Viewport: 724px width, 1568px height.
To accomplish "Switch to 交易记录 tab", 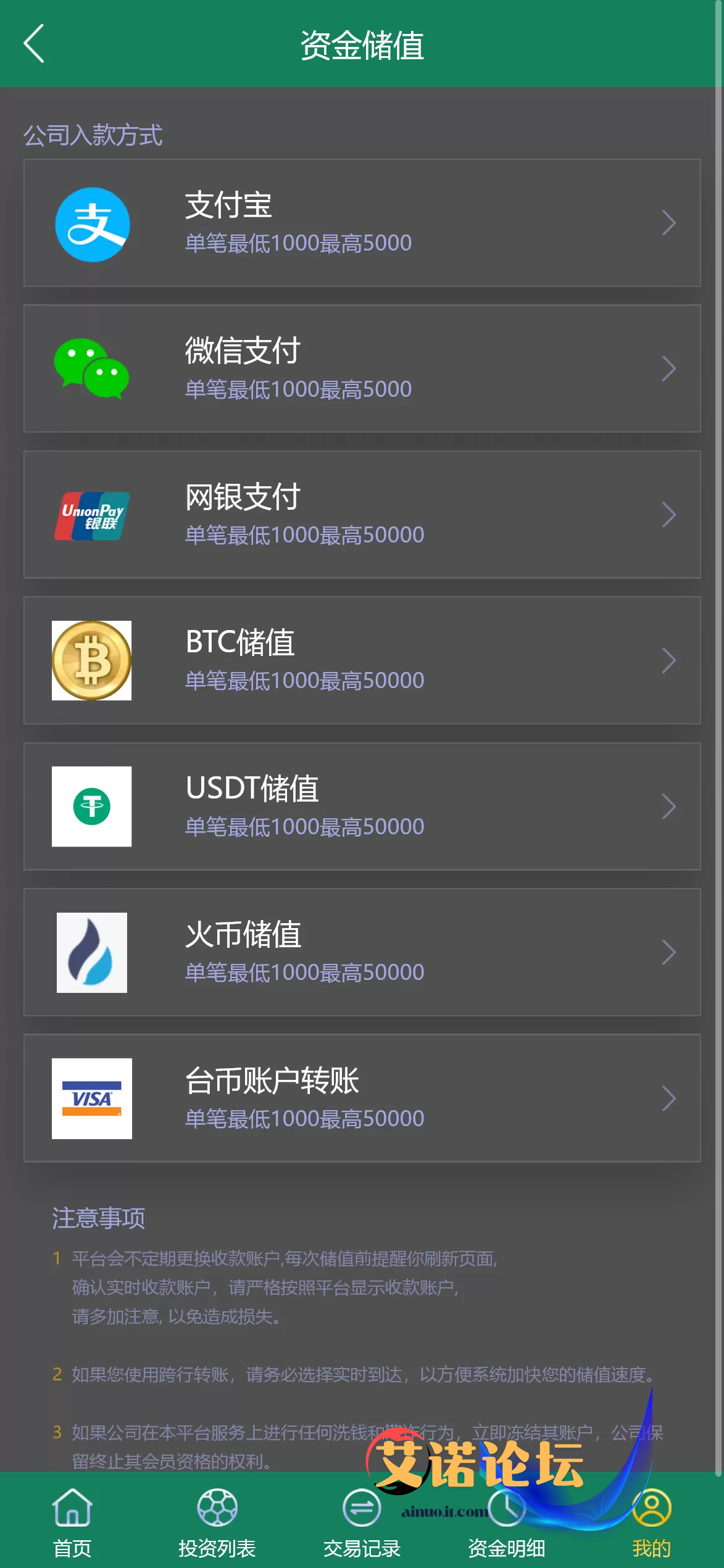I will click(362, 1522).
